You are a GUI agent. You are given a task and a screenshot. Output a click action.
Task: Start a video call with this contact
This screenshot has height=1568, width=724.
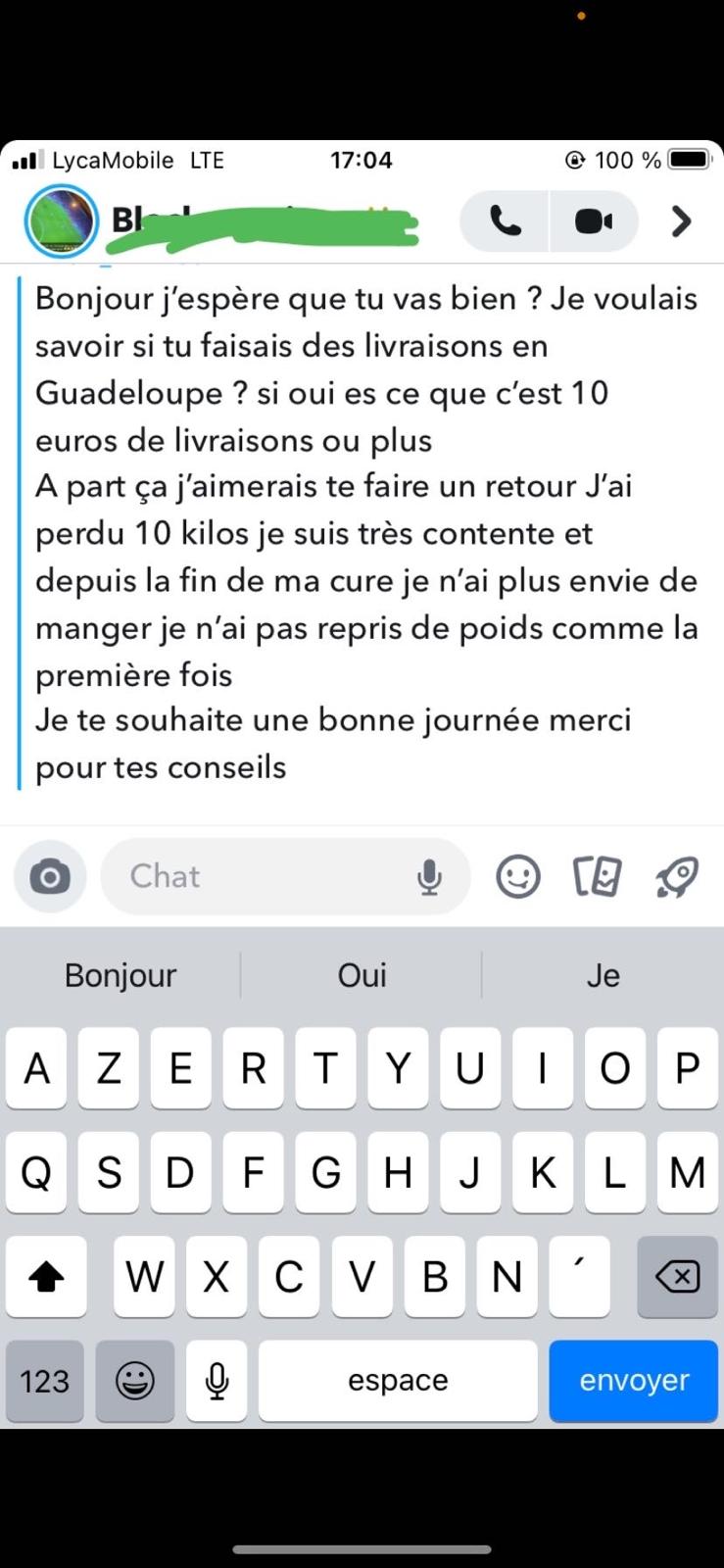tap(594, 221)
